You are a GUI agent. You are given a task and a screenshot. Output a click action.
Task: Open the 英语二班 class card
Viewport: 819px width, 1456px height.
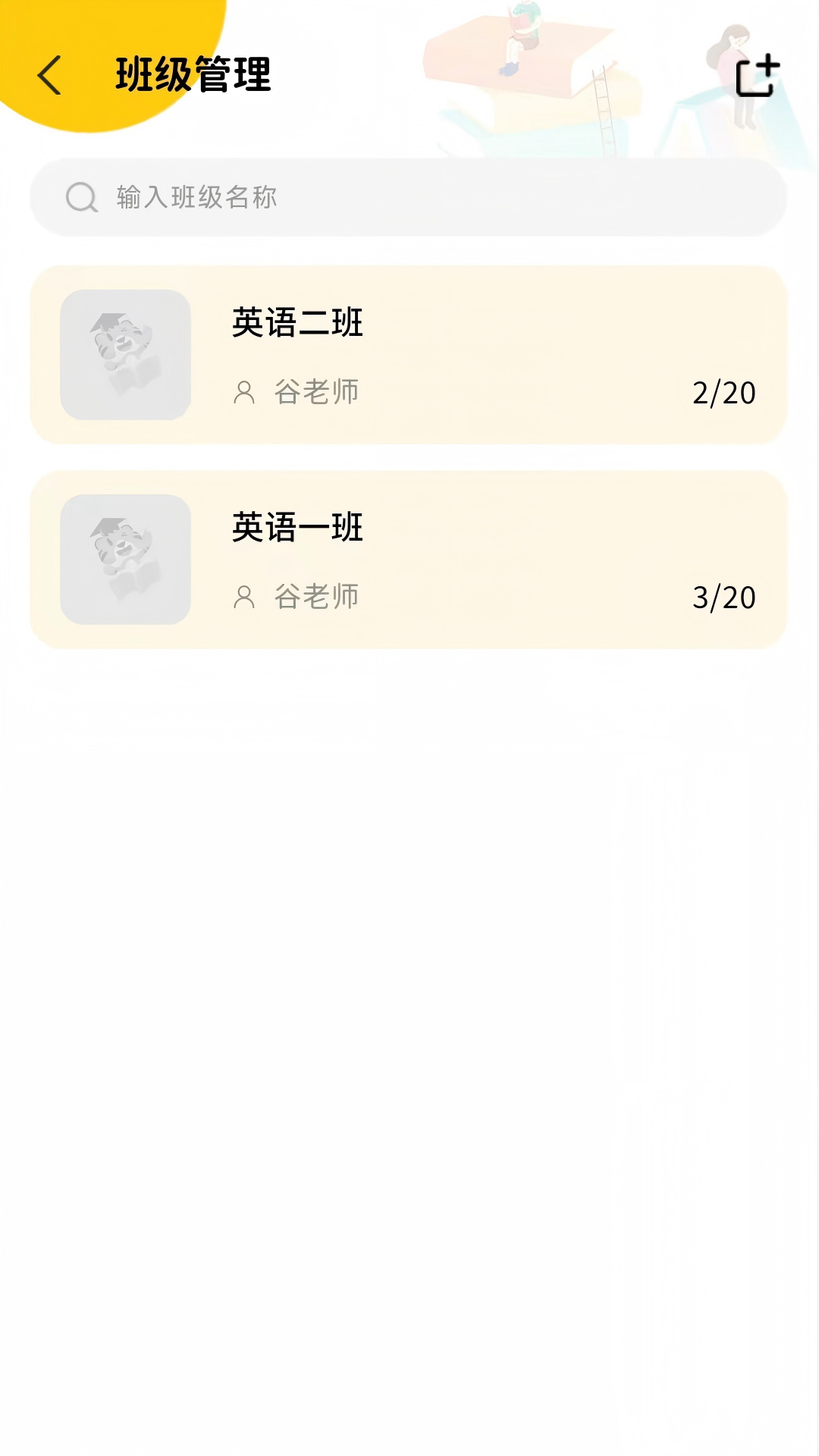409,355
